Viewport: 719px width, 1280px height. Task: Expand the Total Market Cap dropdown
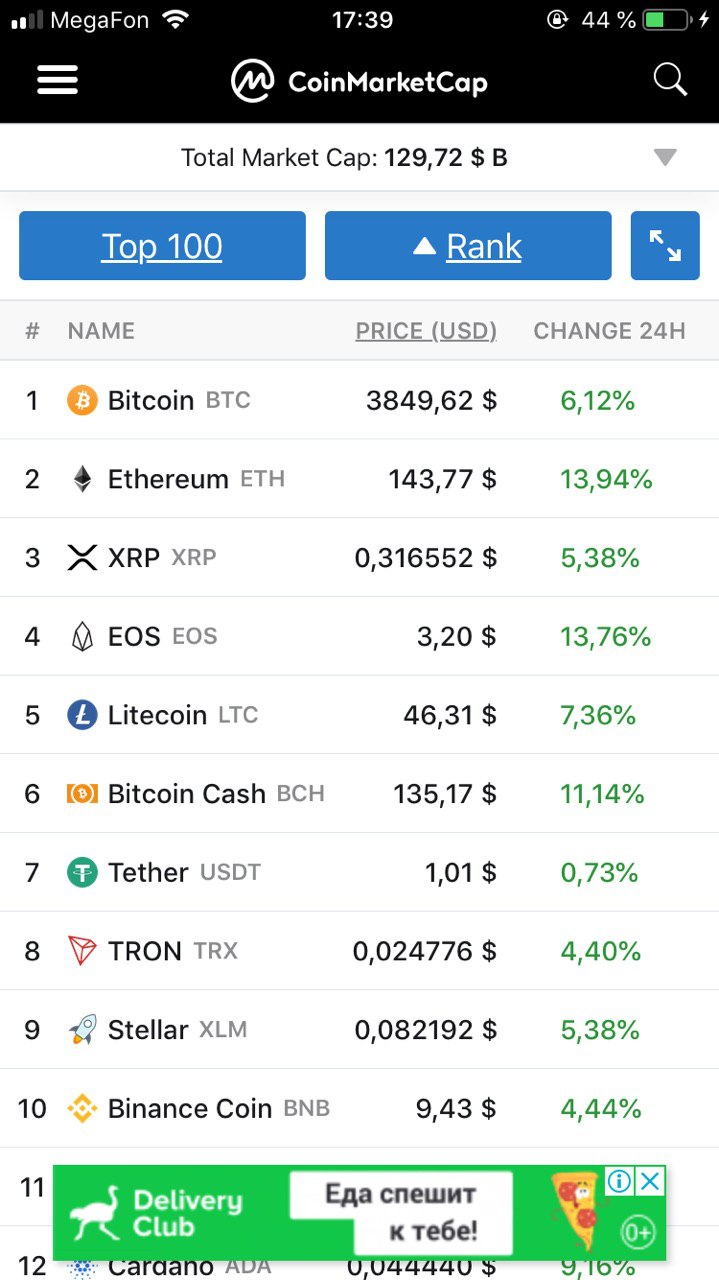665,157
